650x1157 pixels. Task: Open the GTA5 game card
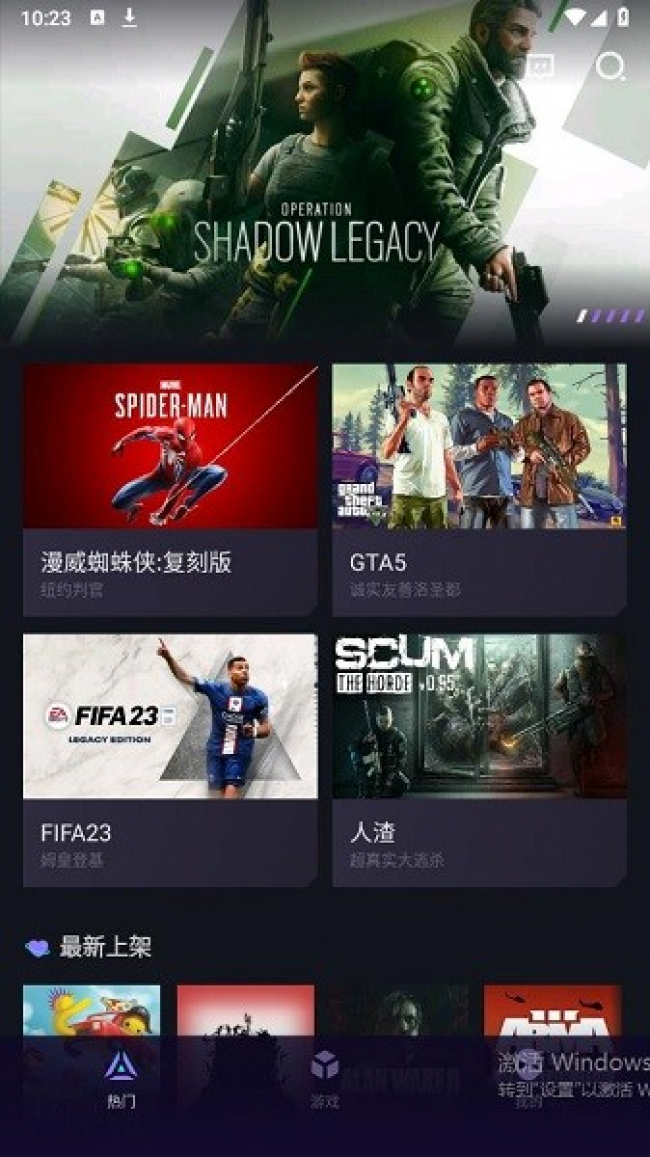479,488
